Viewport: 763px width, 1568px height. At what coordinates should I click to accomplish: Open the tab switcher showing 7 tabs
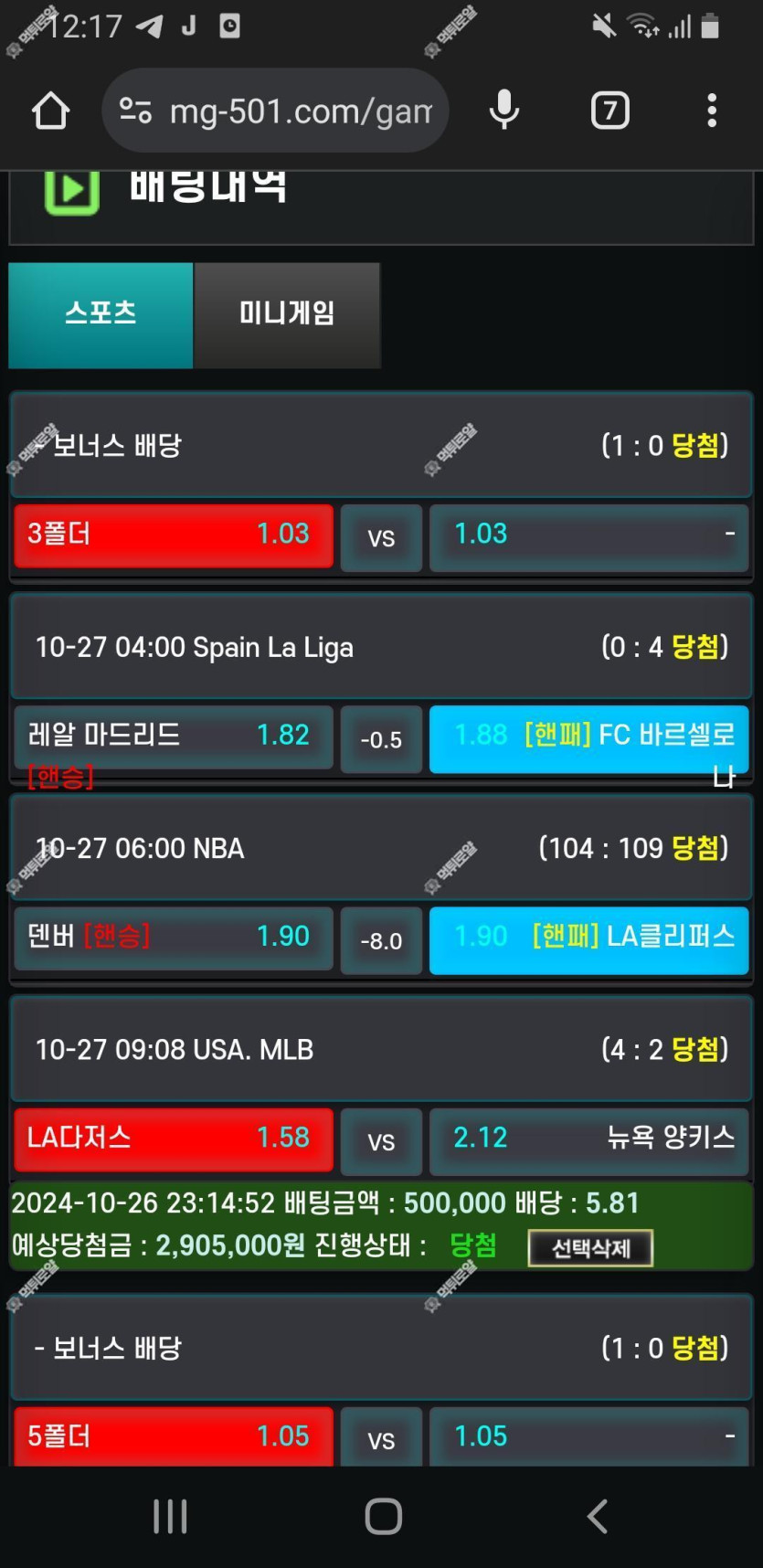click(x=610, y=111)
